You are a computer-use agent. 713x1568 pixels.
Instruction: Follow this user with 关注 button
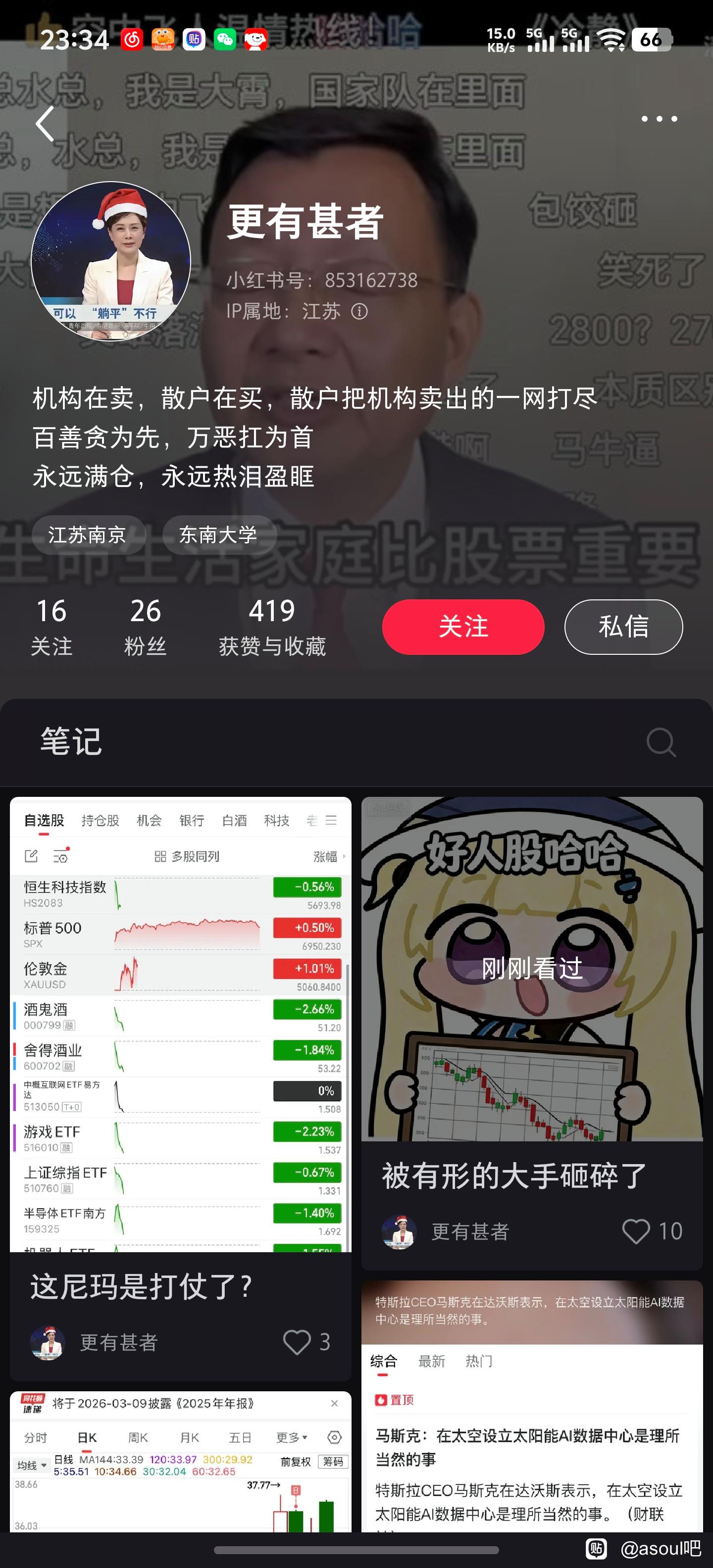pos(463,626)
